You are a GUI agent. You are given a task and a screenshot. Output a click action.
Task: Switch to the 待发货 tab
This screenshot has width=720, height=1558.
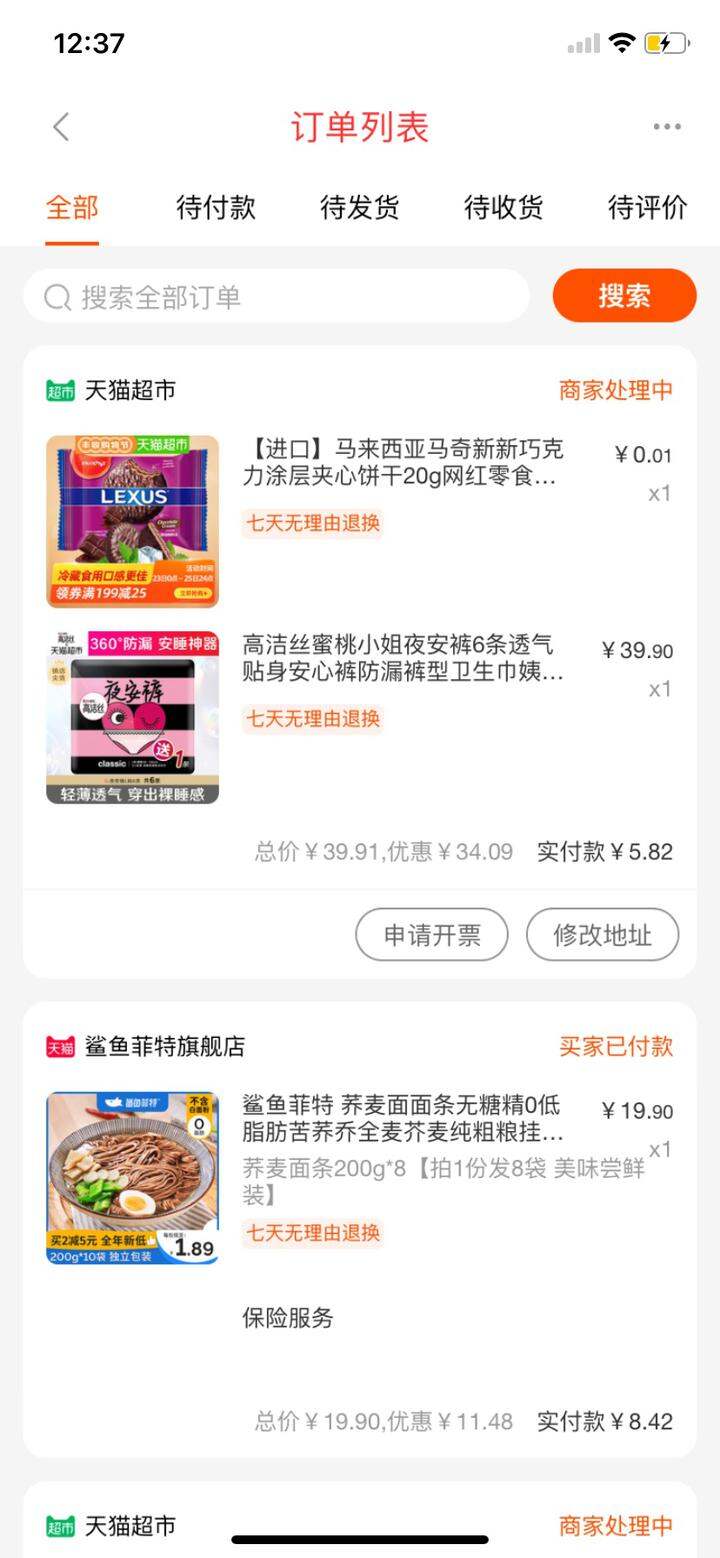(360, 207)
